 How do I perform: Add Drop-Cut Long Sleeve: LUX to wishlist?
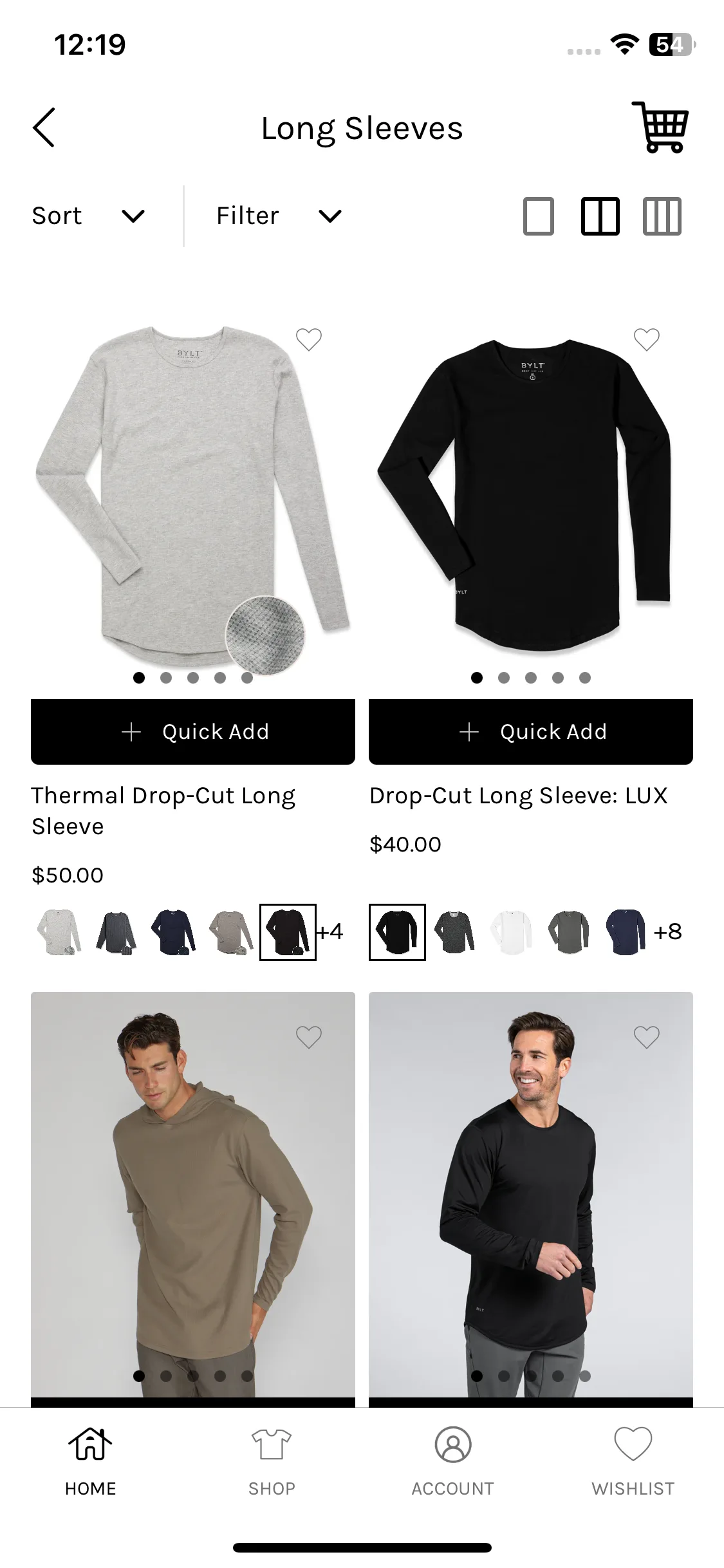click(x=647, y=339)
